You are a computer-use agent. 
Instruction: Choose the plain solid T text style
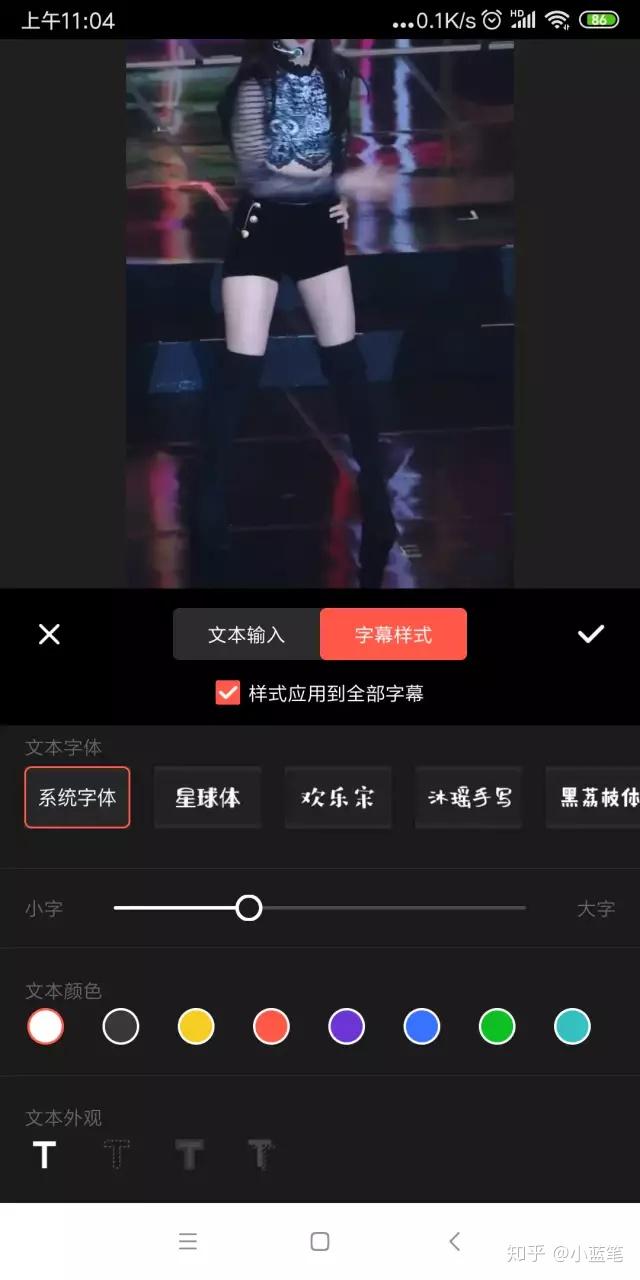[x=44, y=1155]
